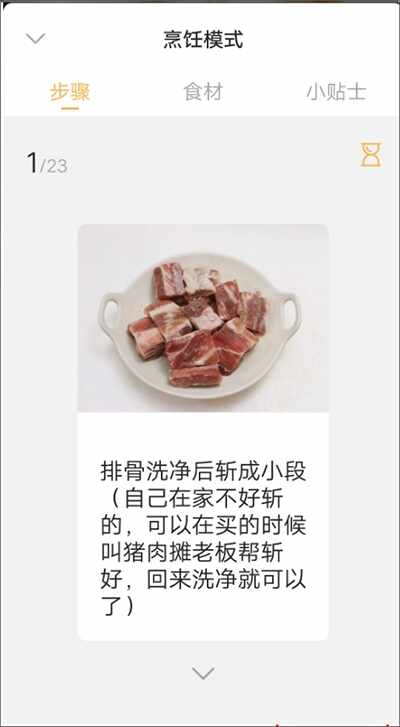This screenshot has width=400, height=727.
Task: Open the 小贴士 tab
Action: (336, 92)
